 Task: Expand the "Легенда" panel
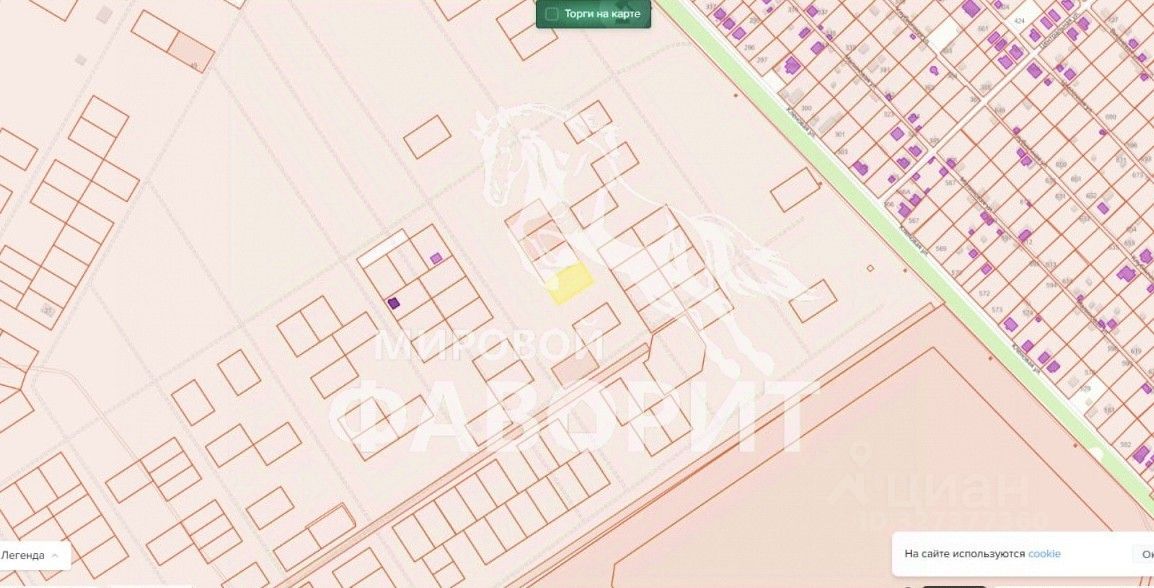pyautogui.click(x=31, y=555)
